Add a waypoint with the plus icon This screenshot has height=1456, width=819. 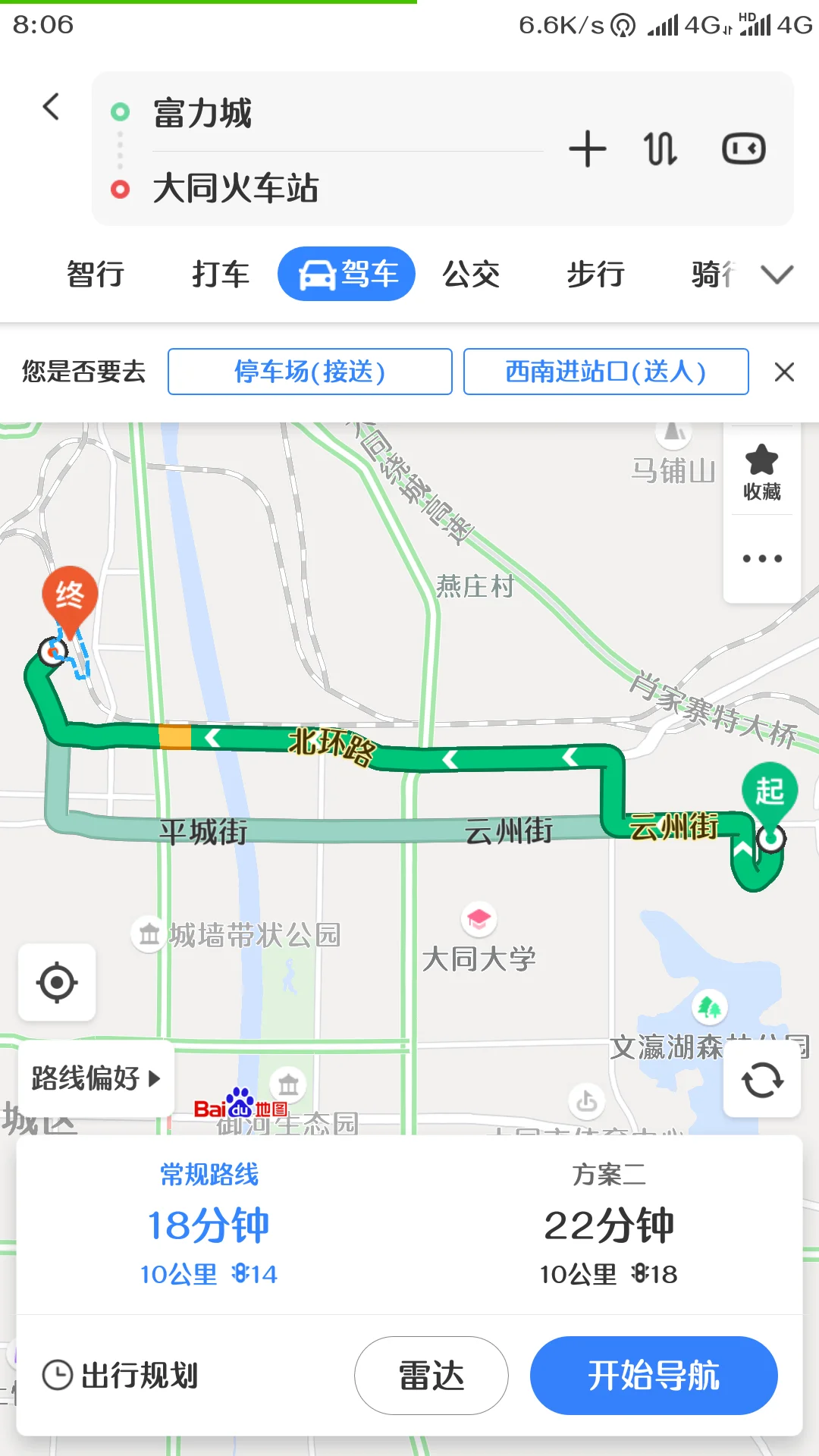[588, 149]
